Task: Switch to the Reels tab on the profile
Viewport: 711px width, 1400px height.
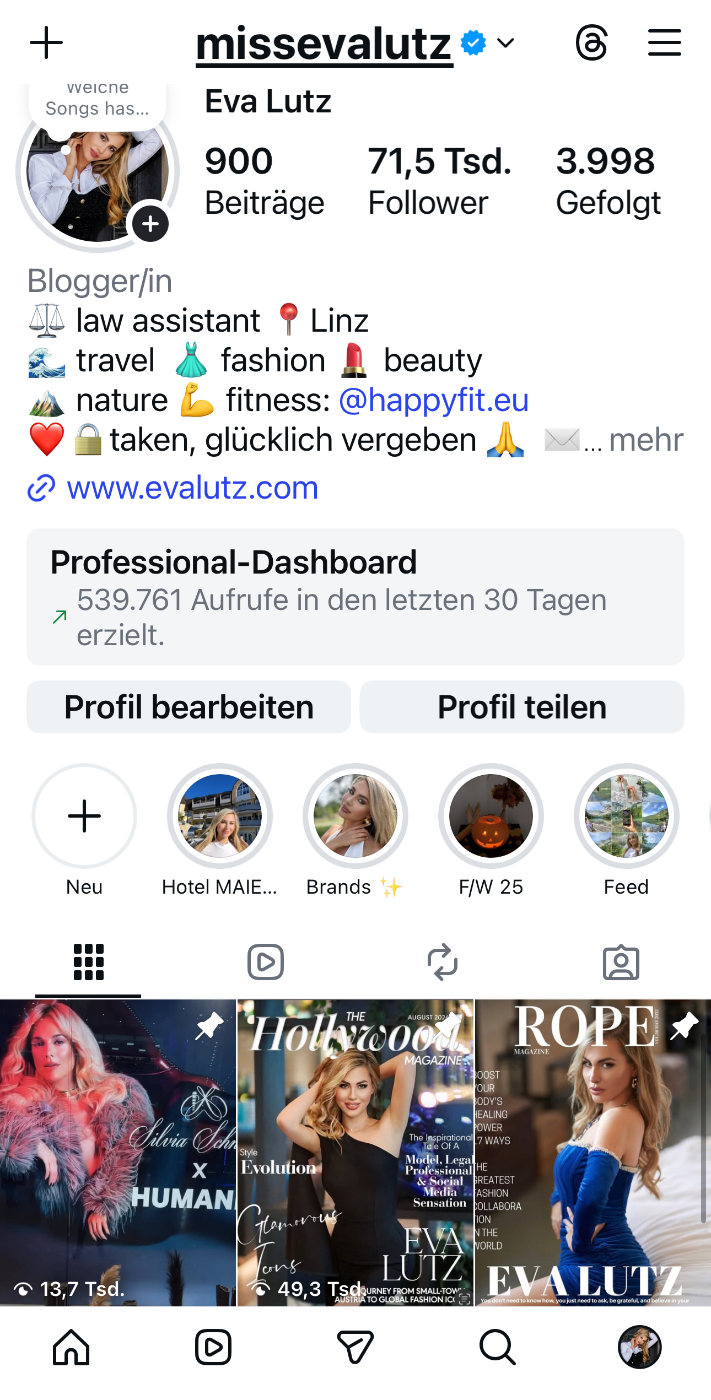Action: (x=265, y=962)
